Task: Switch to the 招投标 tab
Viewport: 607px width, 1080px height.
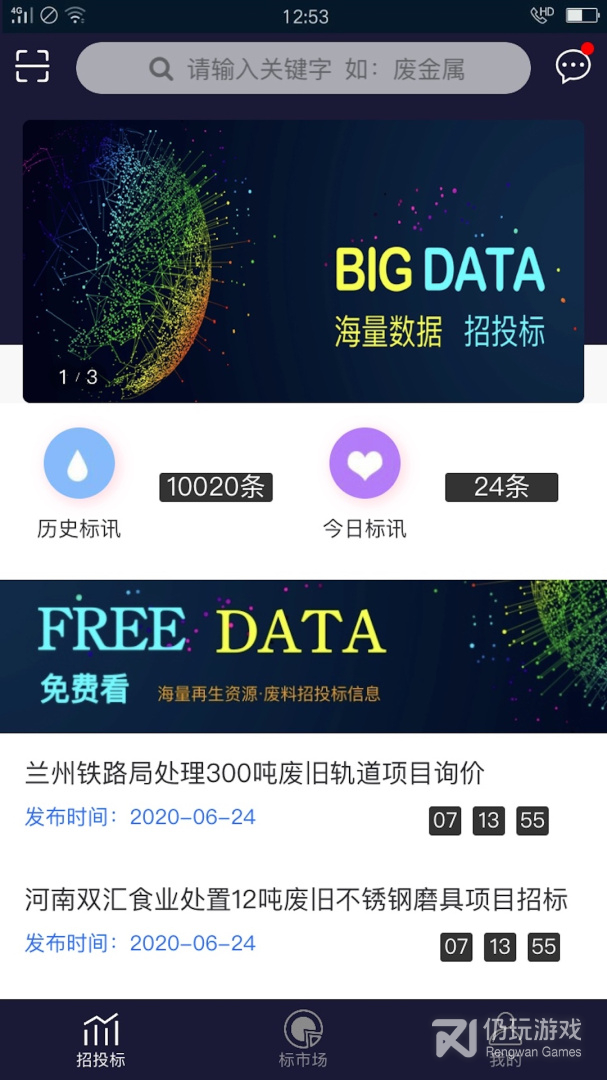Action: pos(101,1039)
